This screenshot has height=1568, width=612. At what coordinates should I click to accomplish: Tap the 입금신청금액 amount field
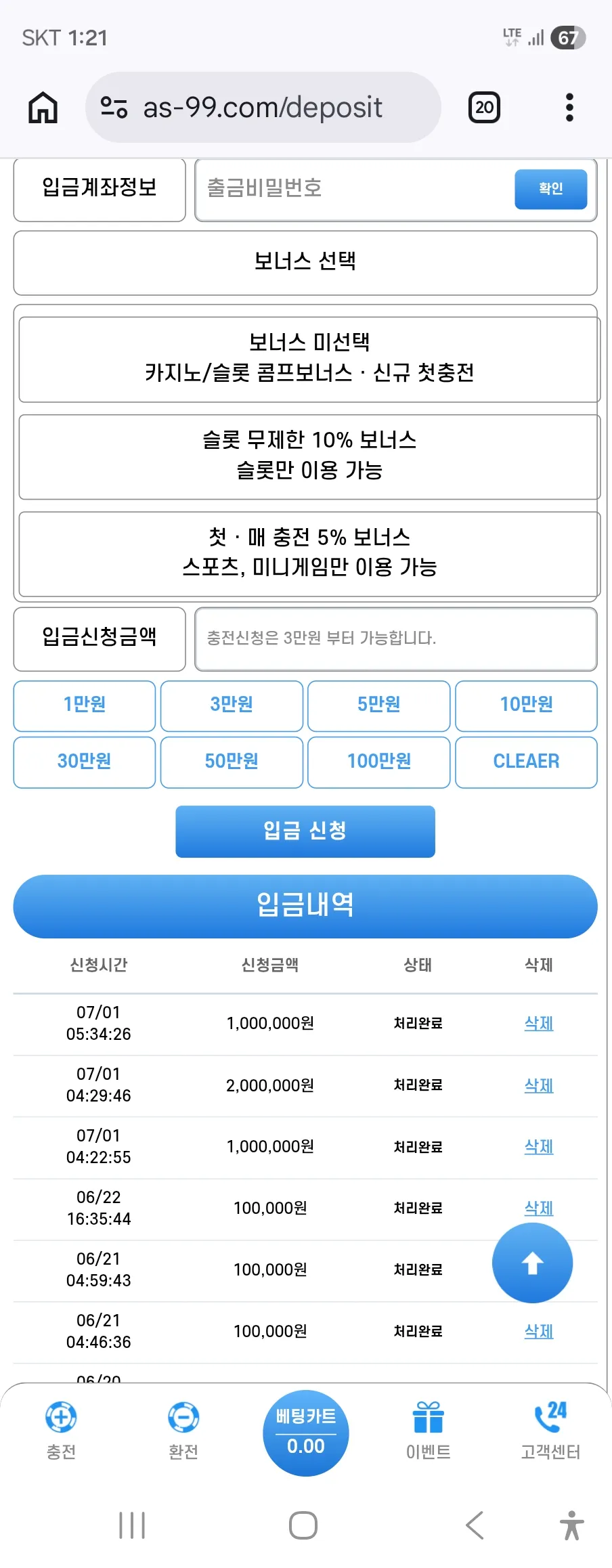click(395, 638)
